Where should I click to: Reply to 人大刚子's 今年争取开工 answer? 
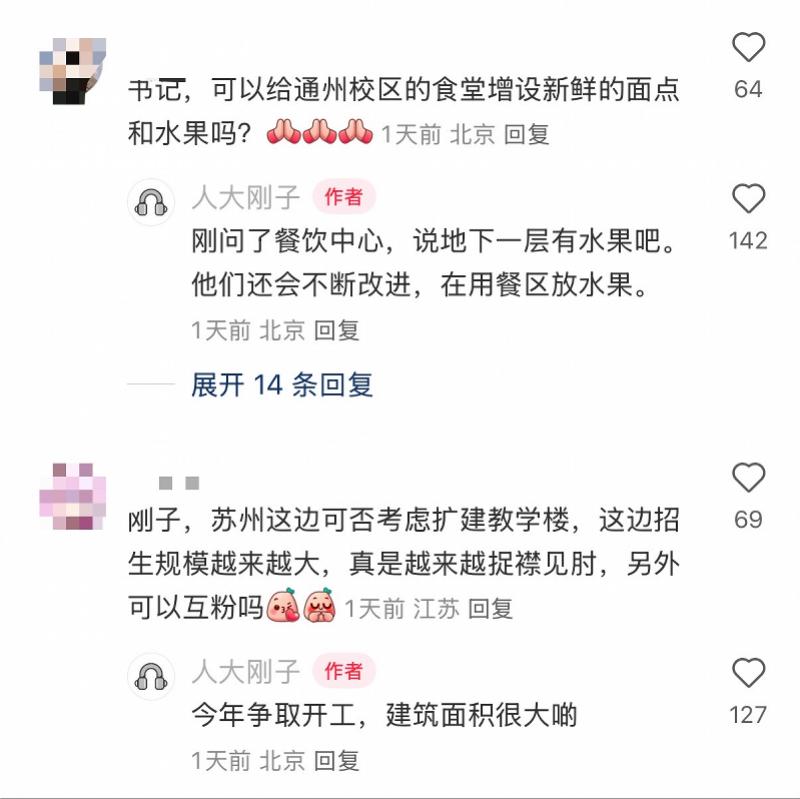click(x=337, y=760)
